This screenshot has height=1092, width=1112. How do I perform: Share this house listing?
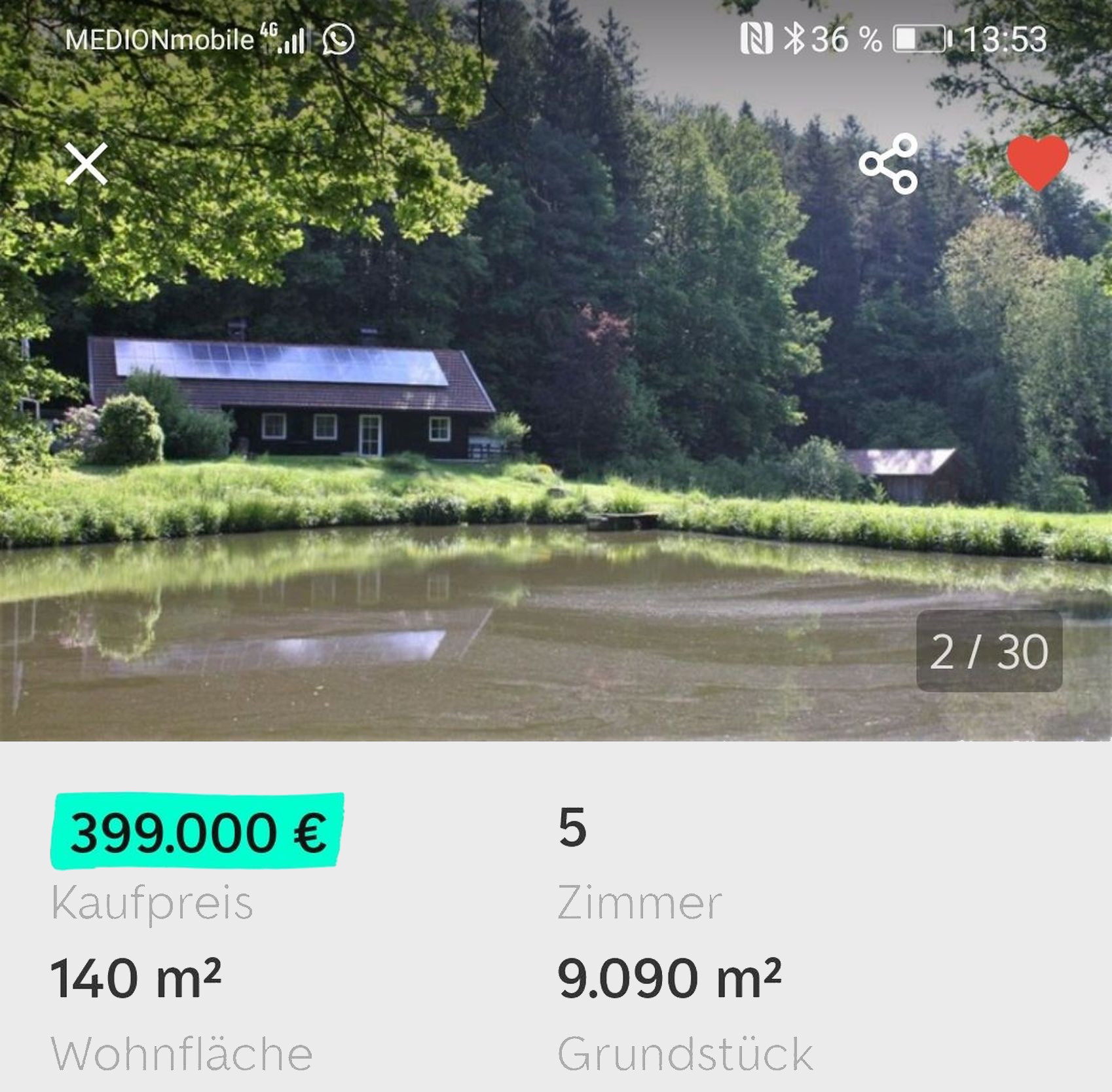point(889,164)
